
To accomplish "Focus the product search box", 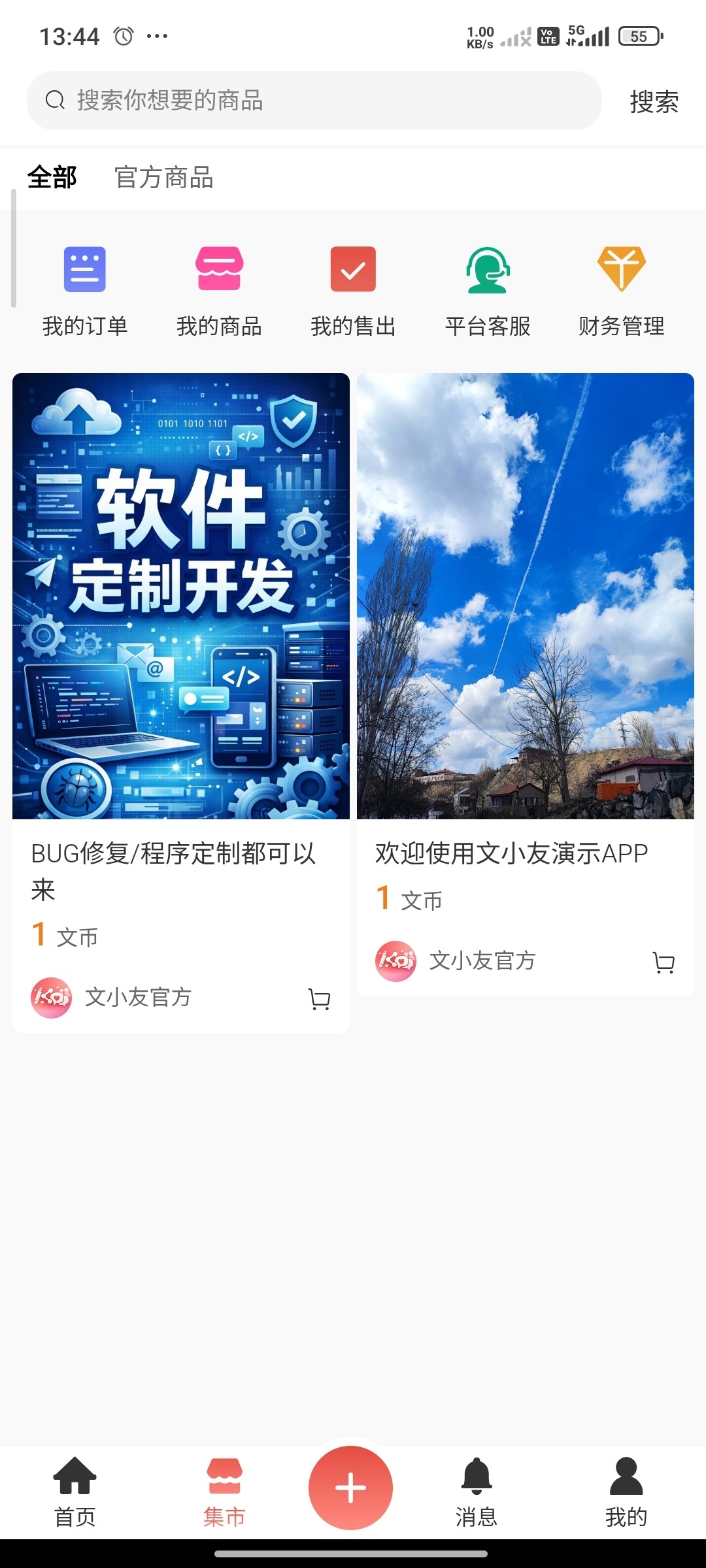I will 314,101.
